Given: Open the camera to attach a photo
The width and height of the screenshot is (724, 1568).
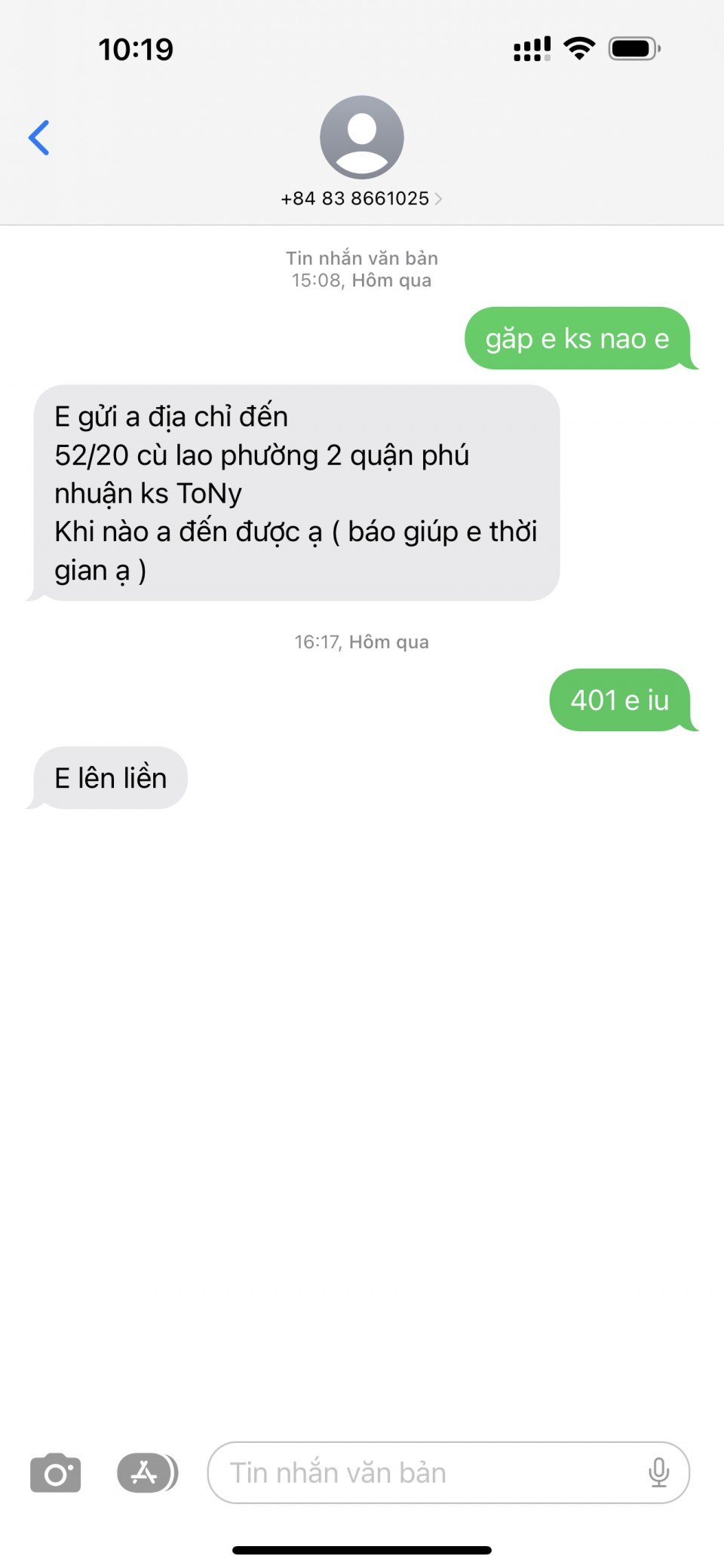Looking at the screenshot, I should [56, 1473].
